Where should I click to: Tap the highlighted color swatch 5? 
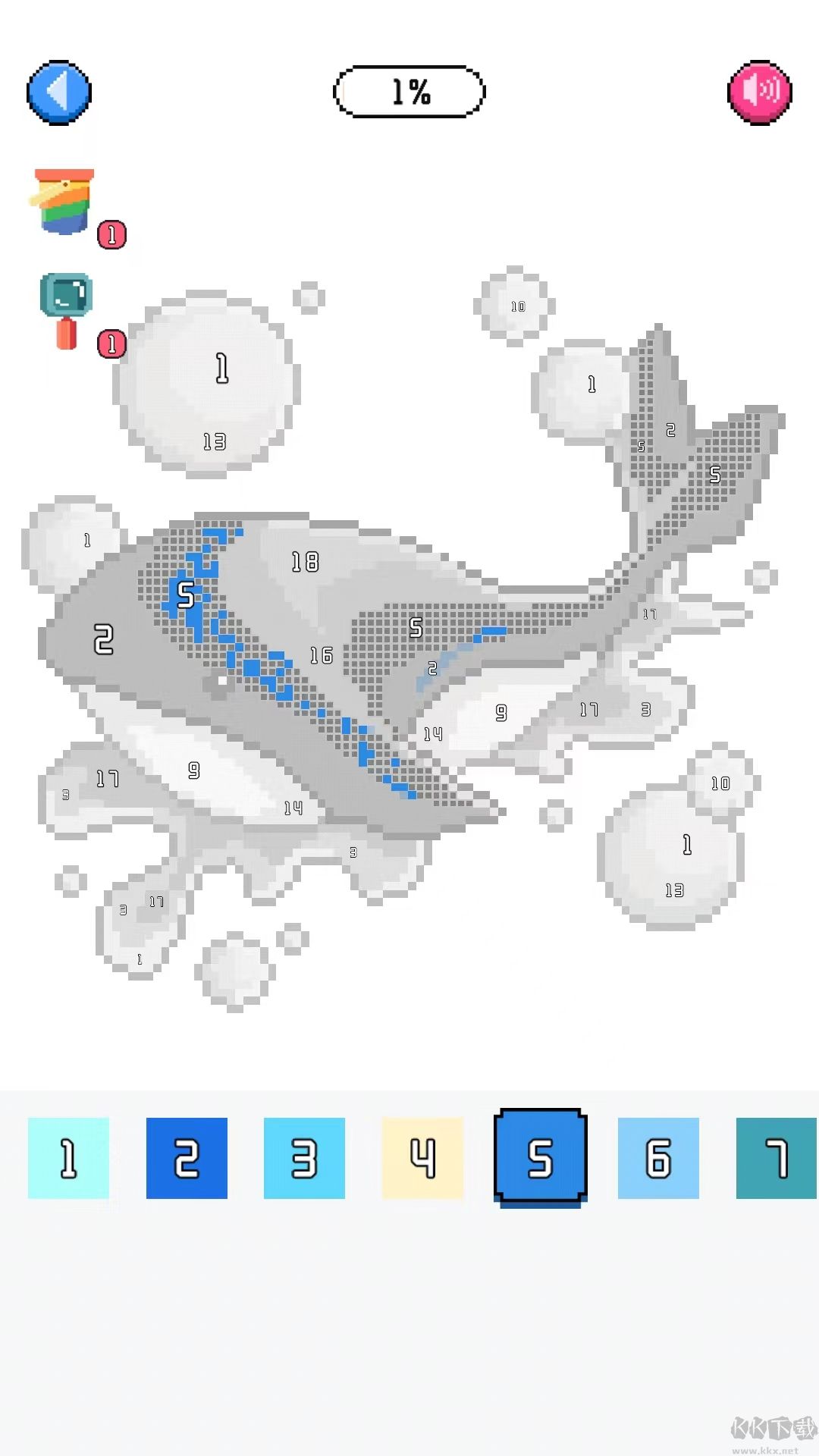click(540, 1156)
